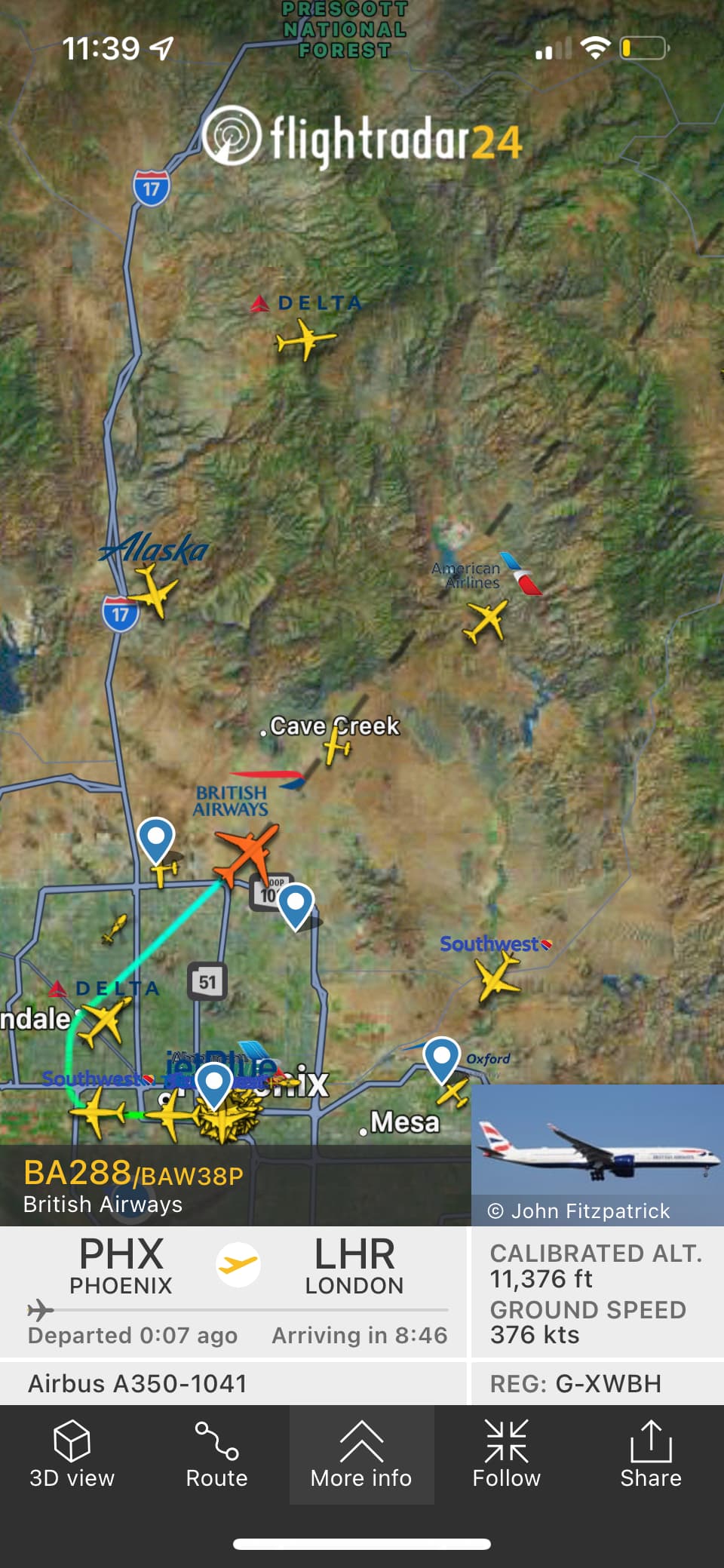
Task: Expand More info panel
Action: 361,1454
